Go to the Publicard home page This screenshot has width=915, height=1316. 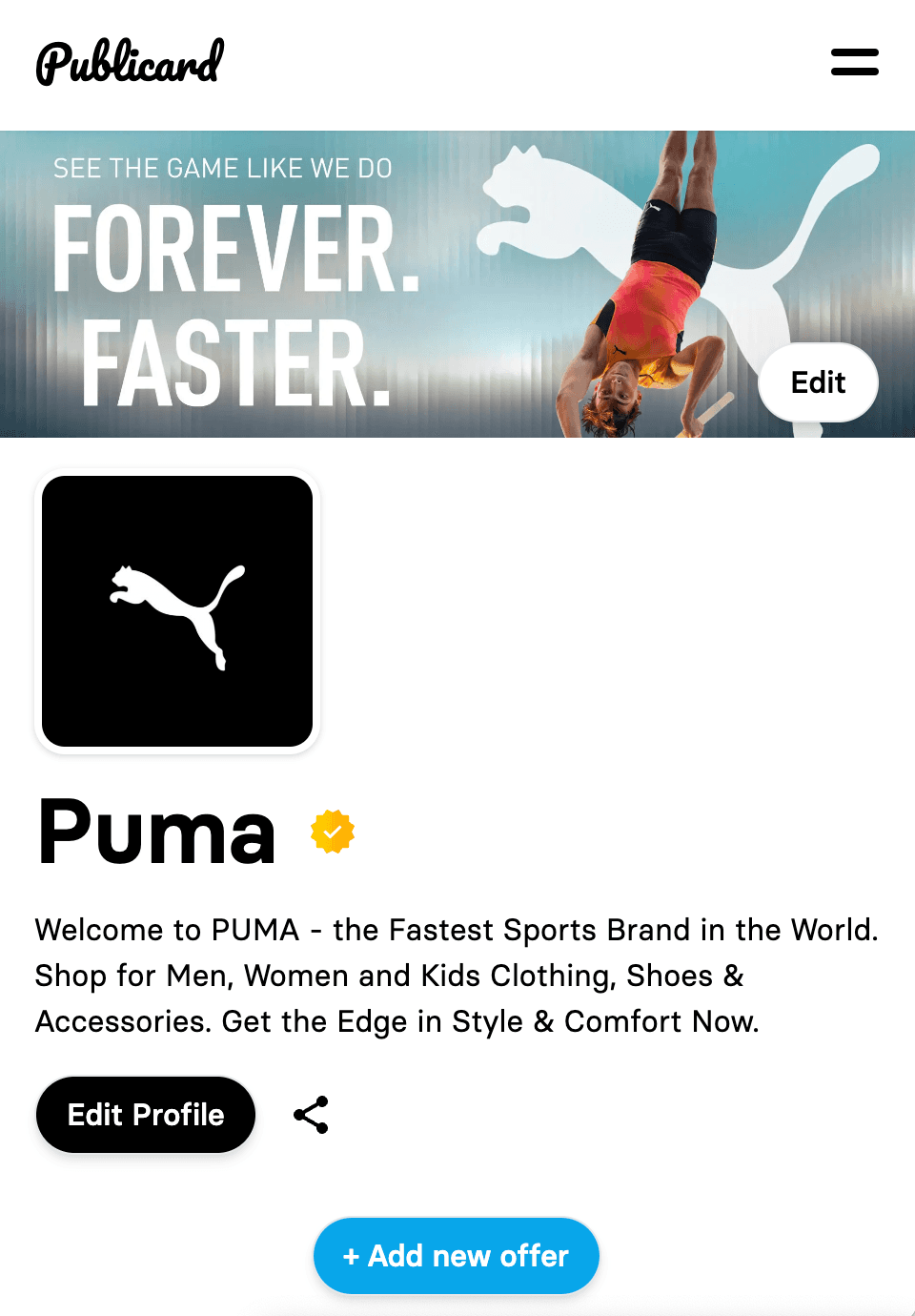point(130,63)
